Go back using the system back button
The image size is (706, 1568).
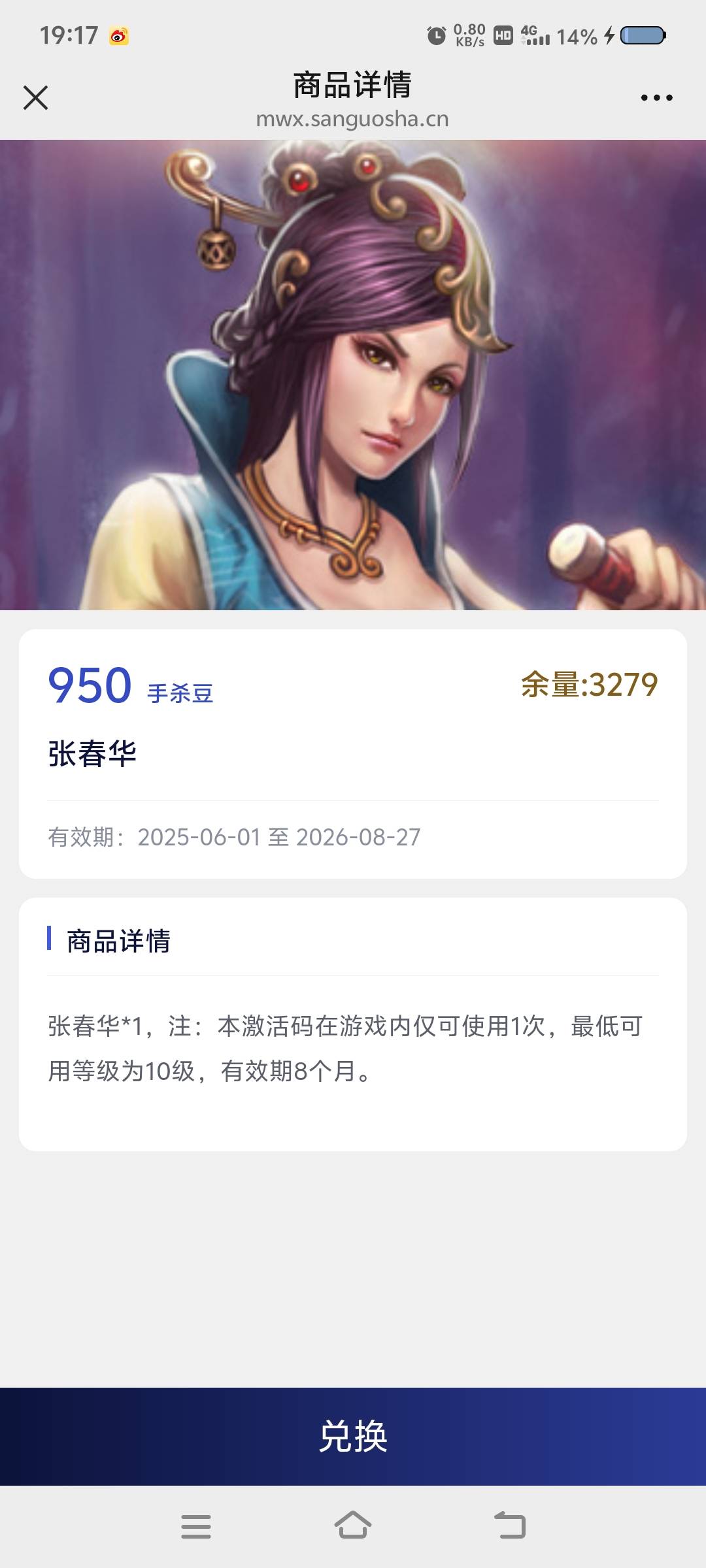point(510,1526)
